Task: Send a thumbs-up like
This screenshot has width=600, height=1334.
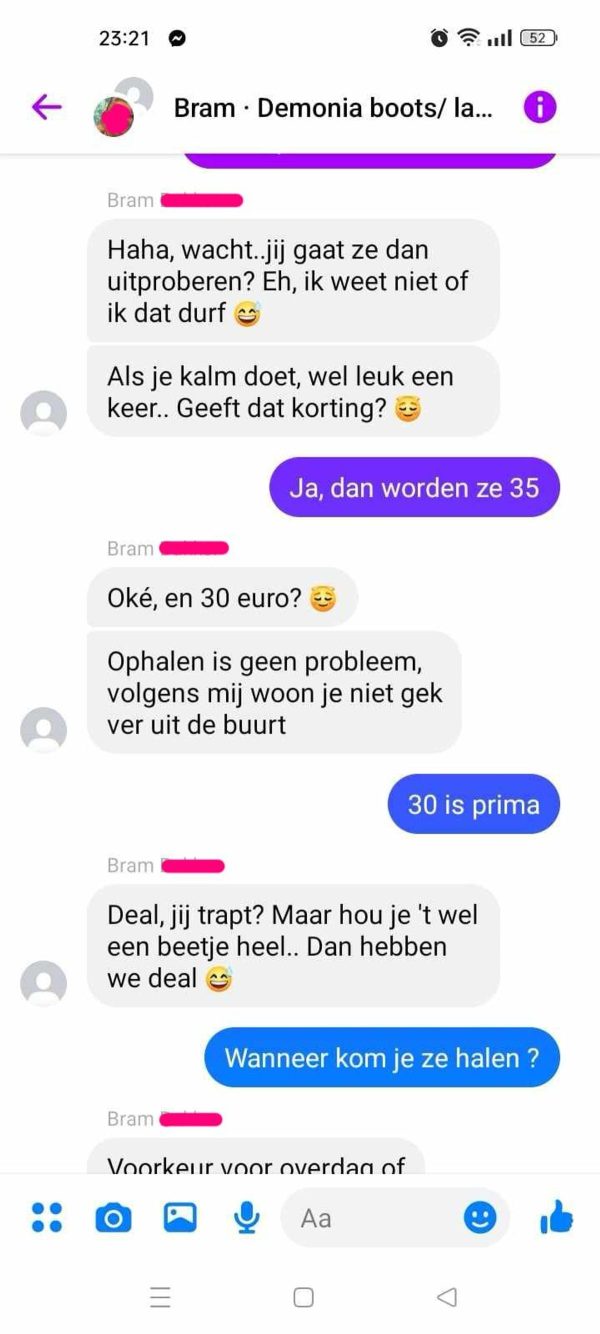Action: (x=556, y=1217)
